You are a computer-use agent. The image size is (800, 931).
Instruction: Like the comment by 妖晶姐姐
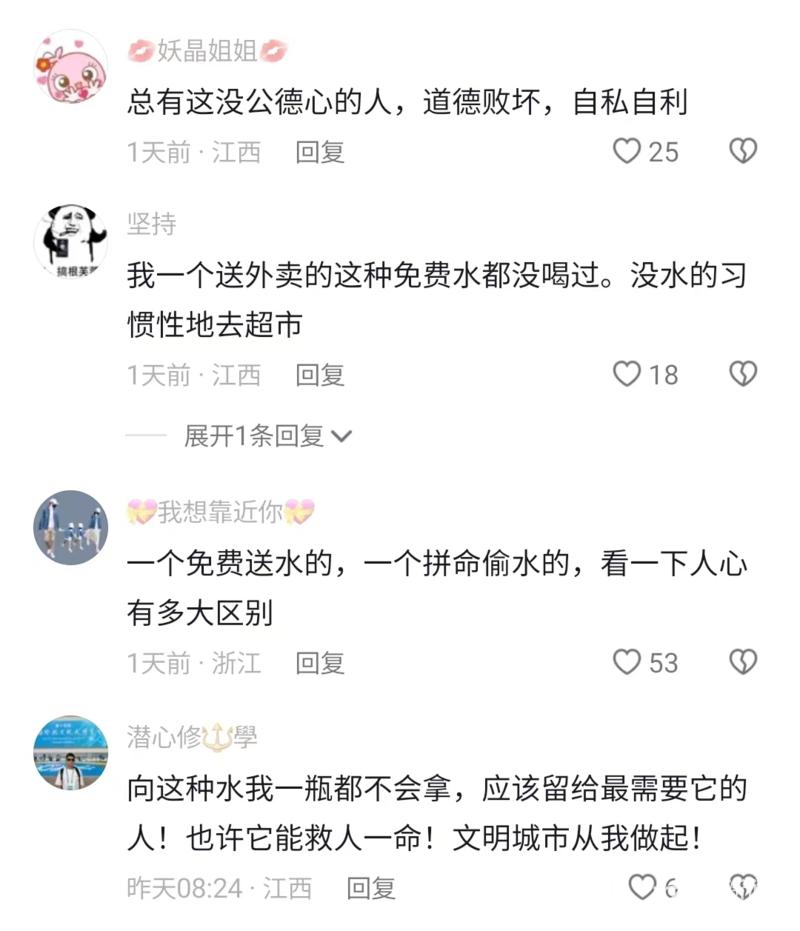pos(627,151)
